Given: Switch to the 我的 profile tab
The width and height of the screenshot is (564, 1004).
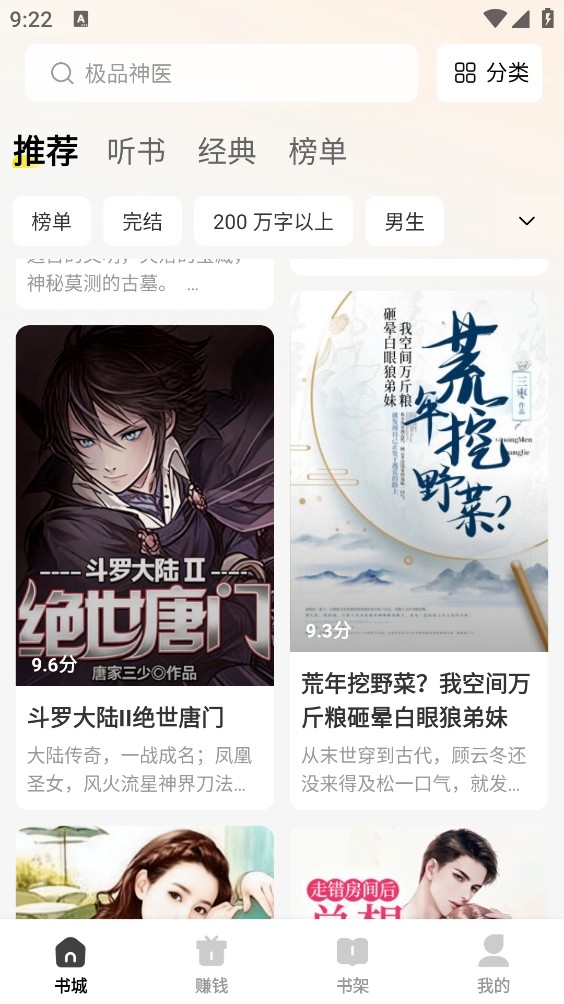Looking at the screenshot, I should point(493,964).
